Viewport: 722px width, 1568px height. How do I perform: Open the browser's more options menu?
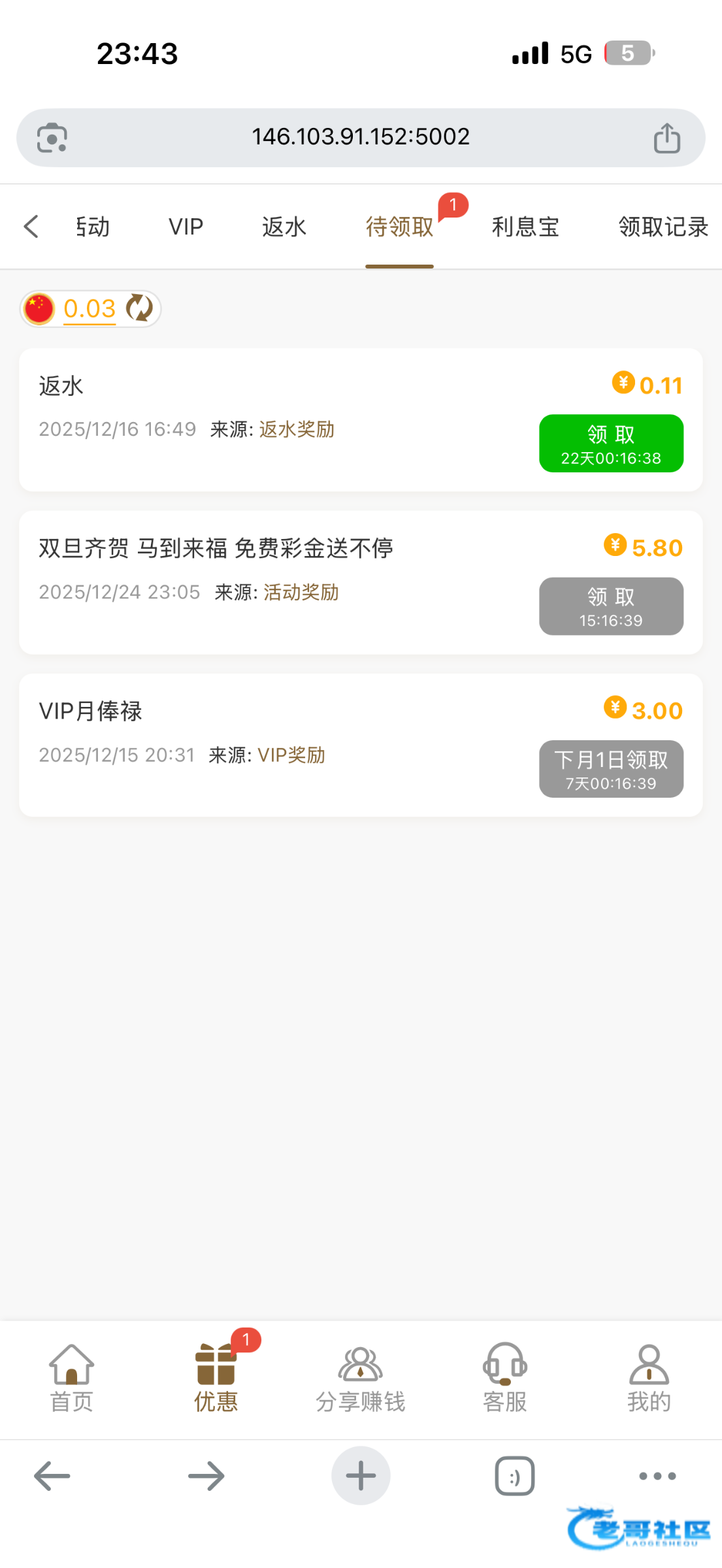pos(657,1475)
